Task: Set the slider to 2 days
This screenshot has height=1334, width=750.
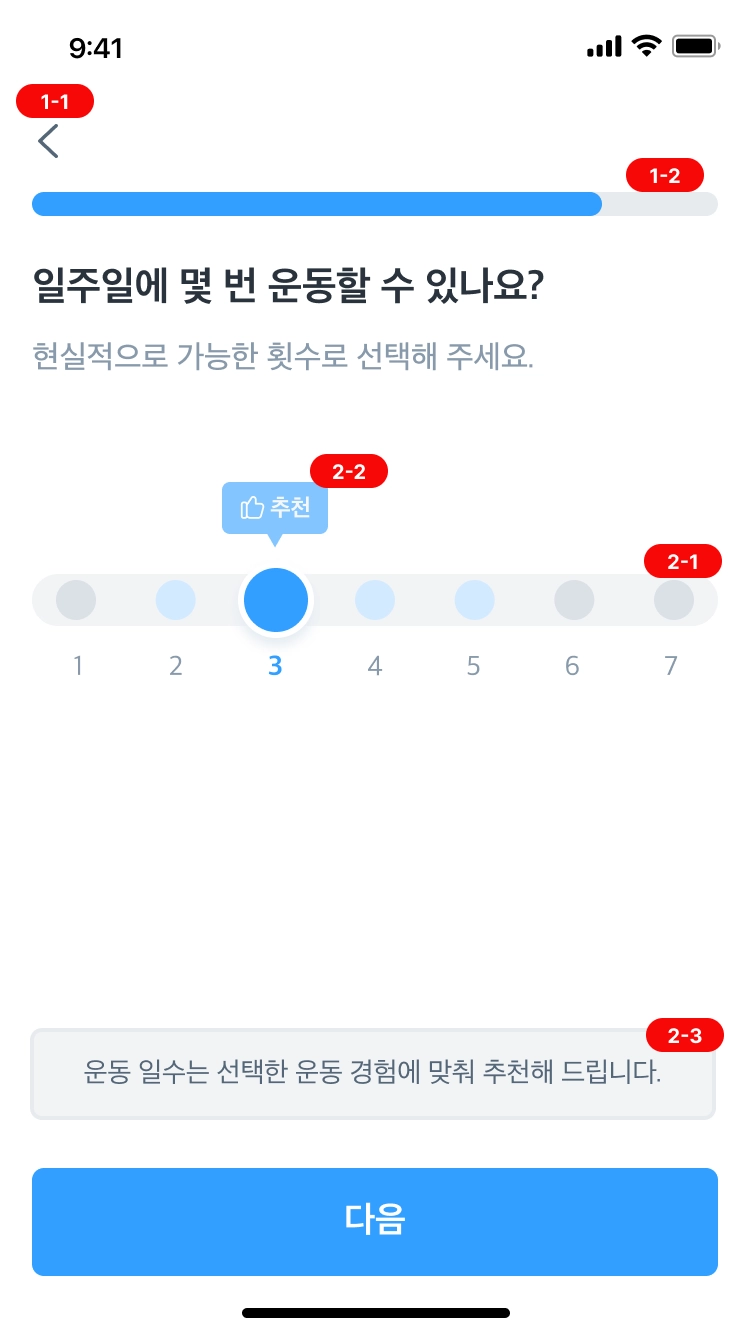Action: [x=176, y=600]
